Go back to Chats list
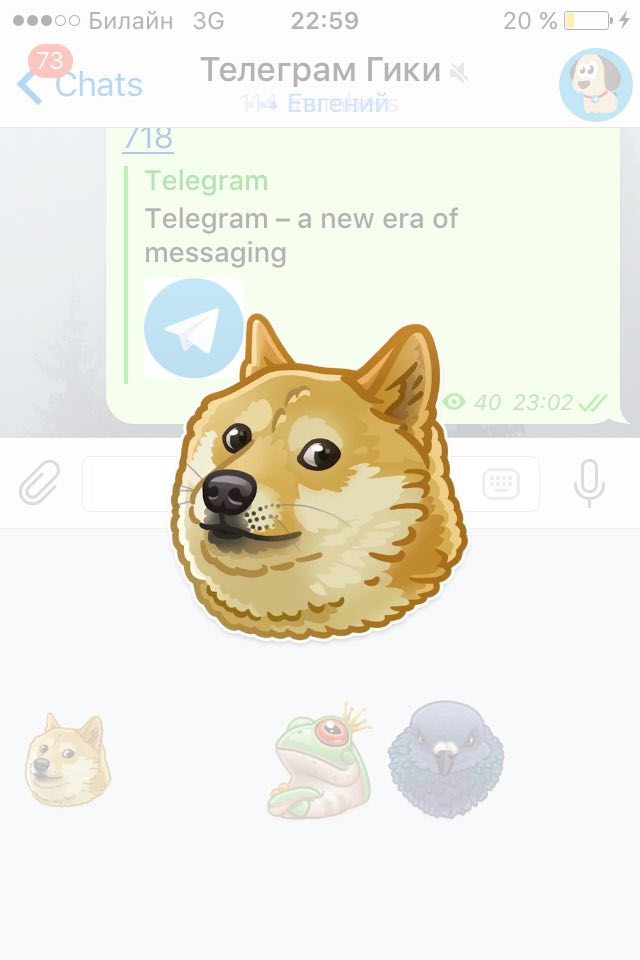Screen dimensions: 640x960 [x=80, y=84]
